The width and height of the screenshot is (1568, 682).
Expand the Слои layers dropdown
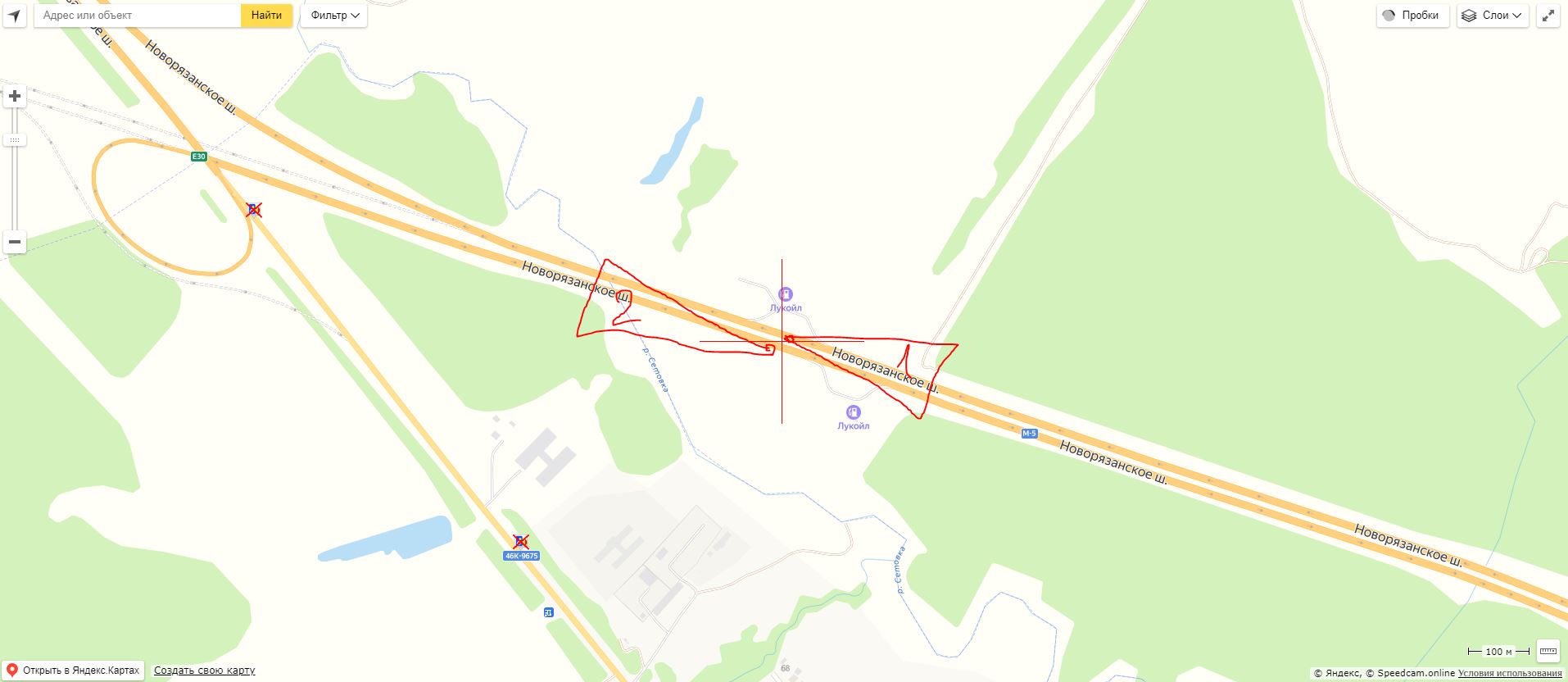coord(1492,16)
